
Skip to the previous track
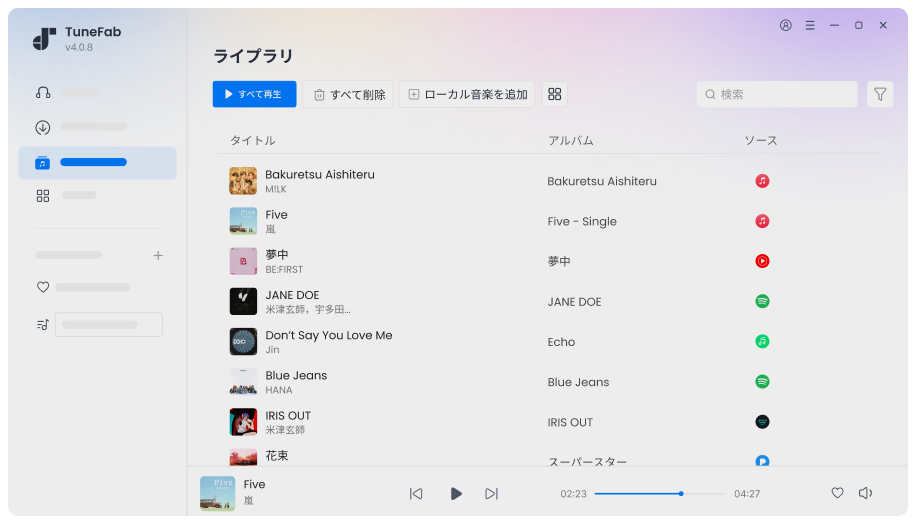click(x=416, y=493)
